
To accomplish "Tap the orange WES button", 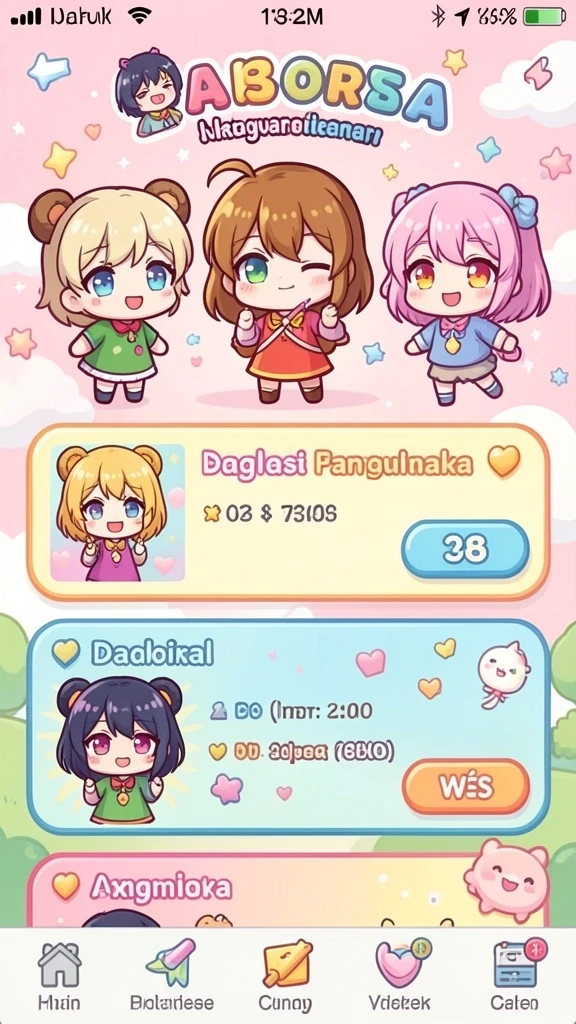I will click(x=466, y=787).
